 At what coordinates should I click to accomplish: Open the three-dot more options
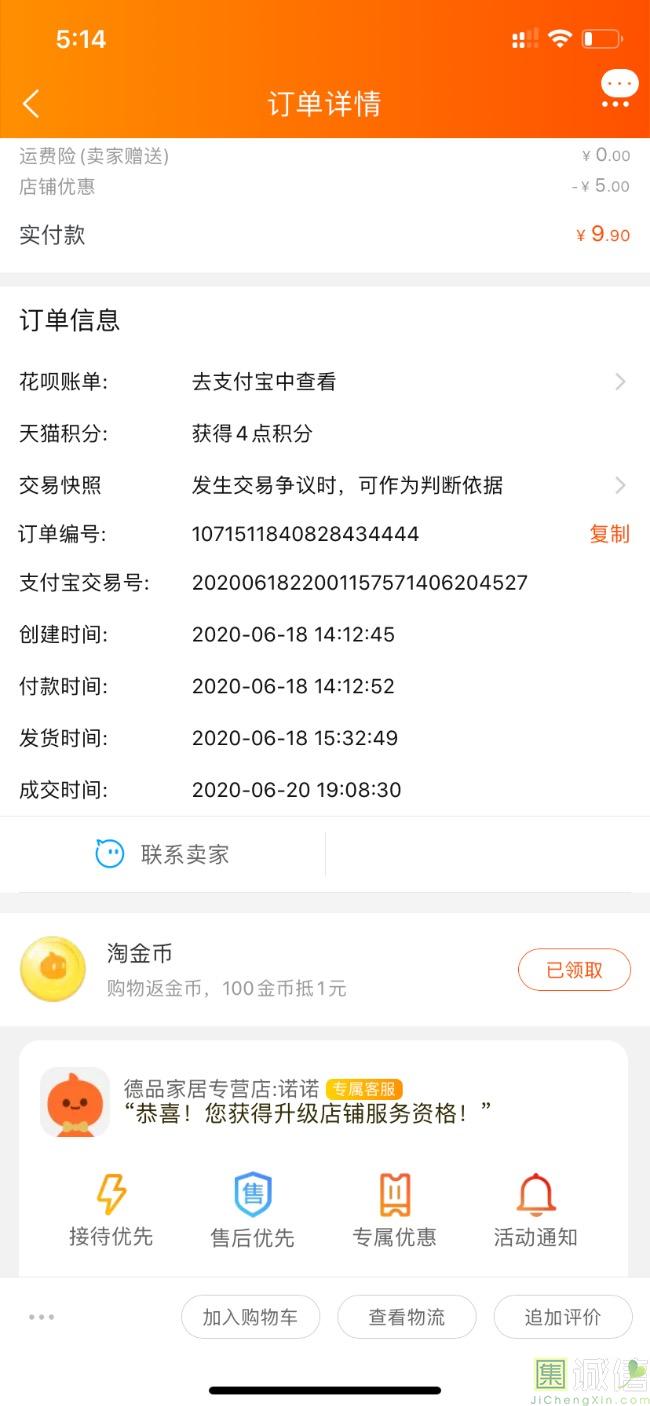point(42,1317)
